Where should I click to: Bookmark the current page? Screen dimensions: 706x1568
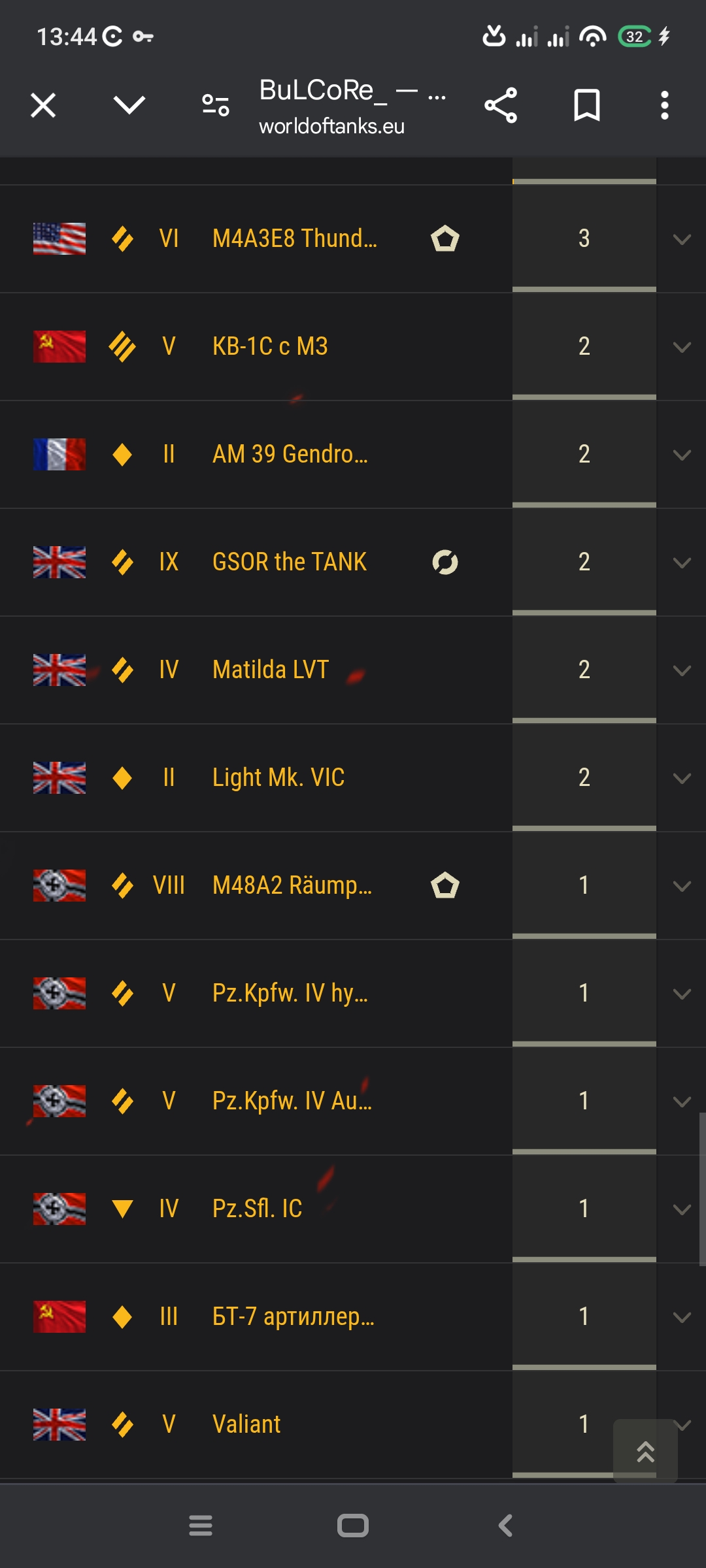click(x=587, y=105)
